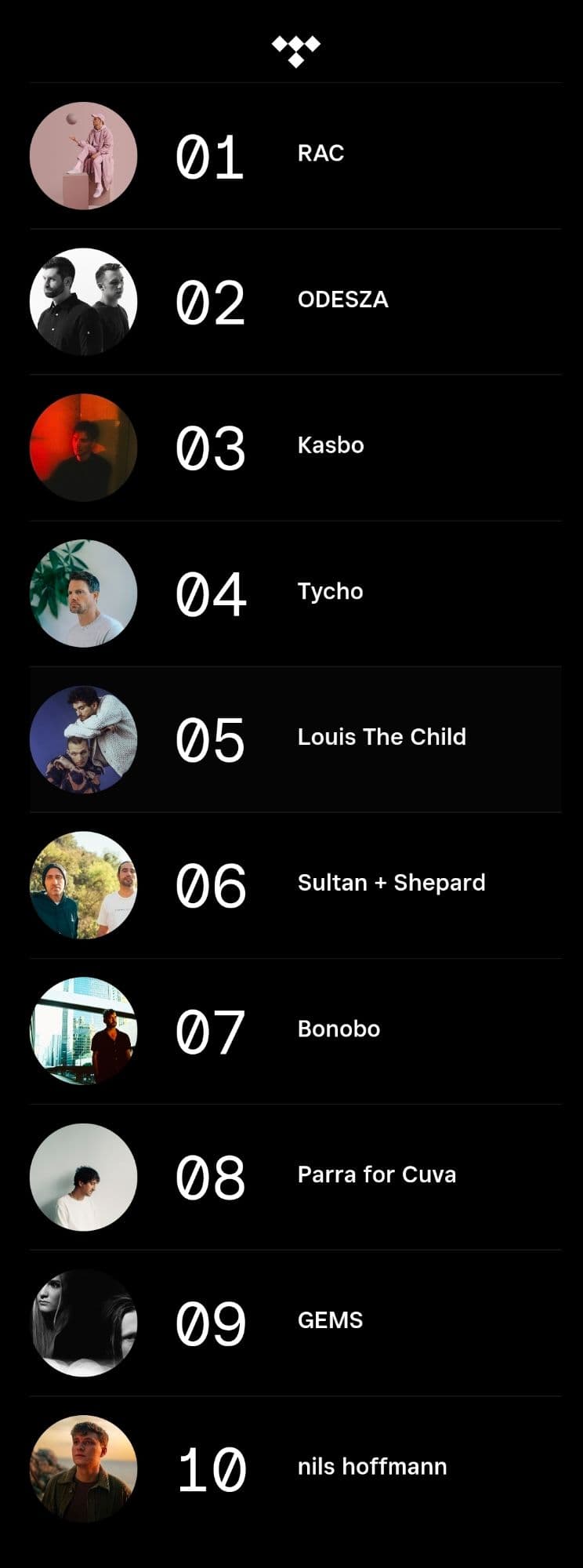Image resolution: width=583 pixels, height=1568 pixels.
Task: Choose Parra for Cuva
Action: click(x=376, y=1174)
